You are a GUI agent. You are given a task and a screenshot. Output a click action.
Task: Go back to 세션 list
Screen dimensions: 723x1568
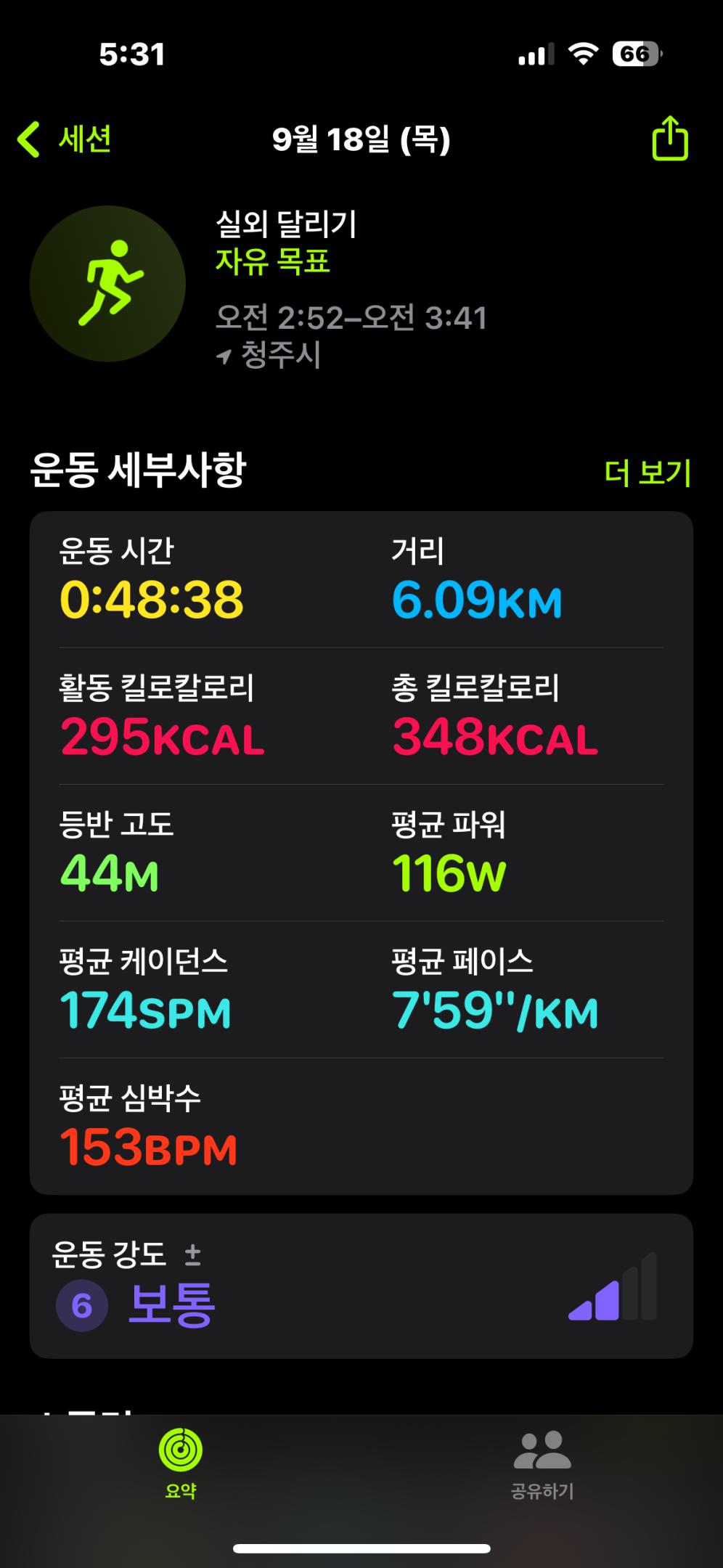pyautogui.click(x=65, y=139)
